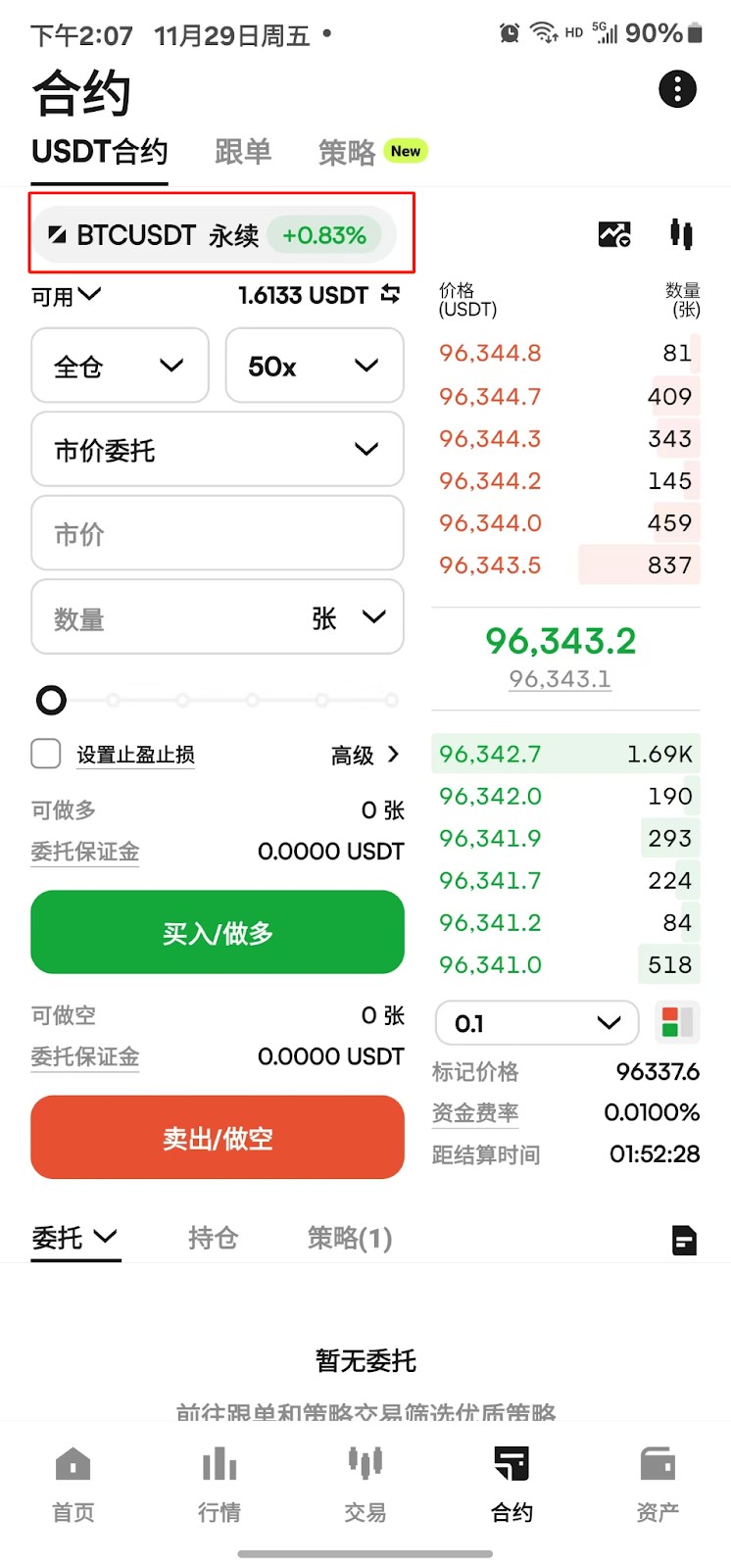The height and width of the screenshot is (1568, 731).
Task: Expand the 0.1 price precision dropdown
Action: tap(536, 1022)
